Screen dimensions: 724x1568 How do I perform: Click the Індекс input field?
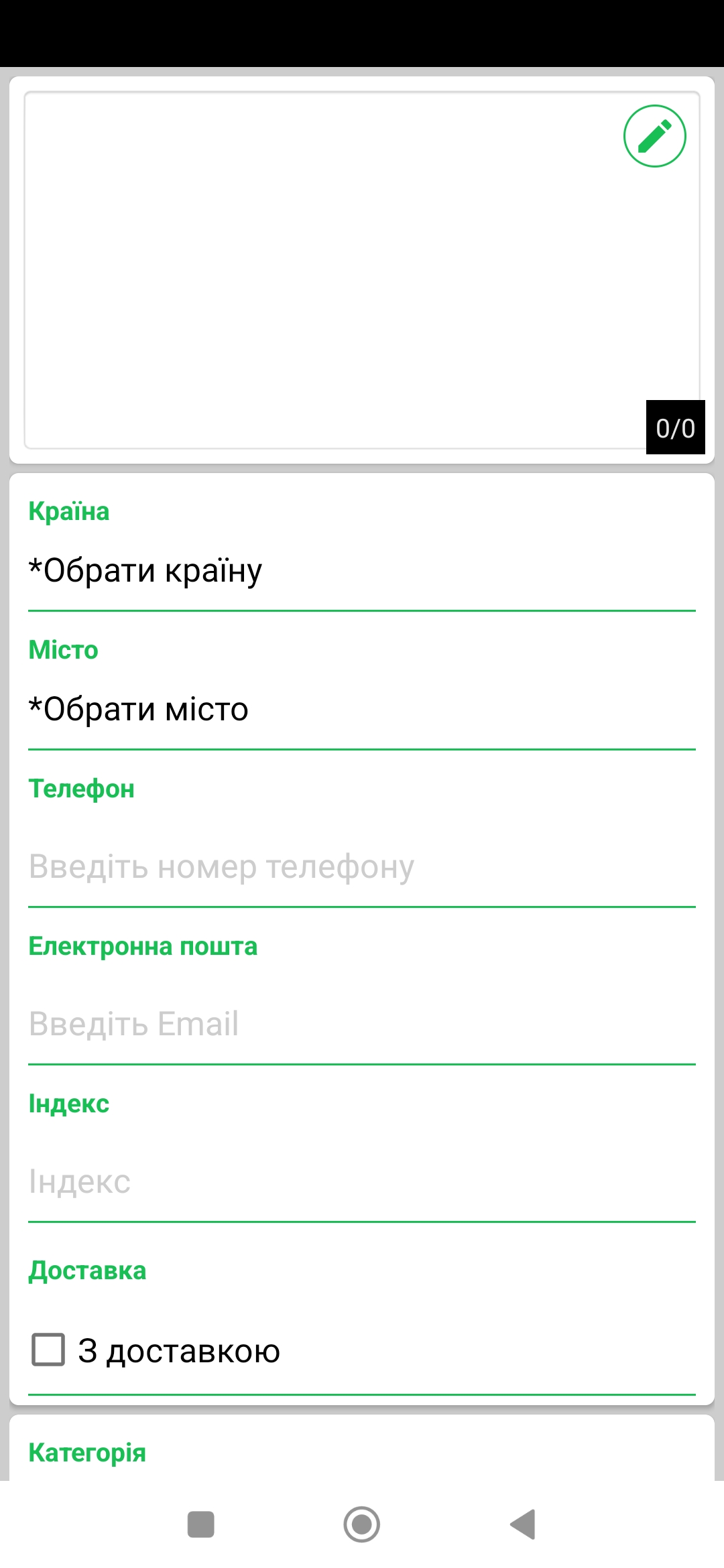(x=268, y=1181)
